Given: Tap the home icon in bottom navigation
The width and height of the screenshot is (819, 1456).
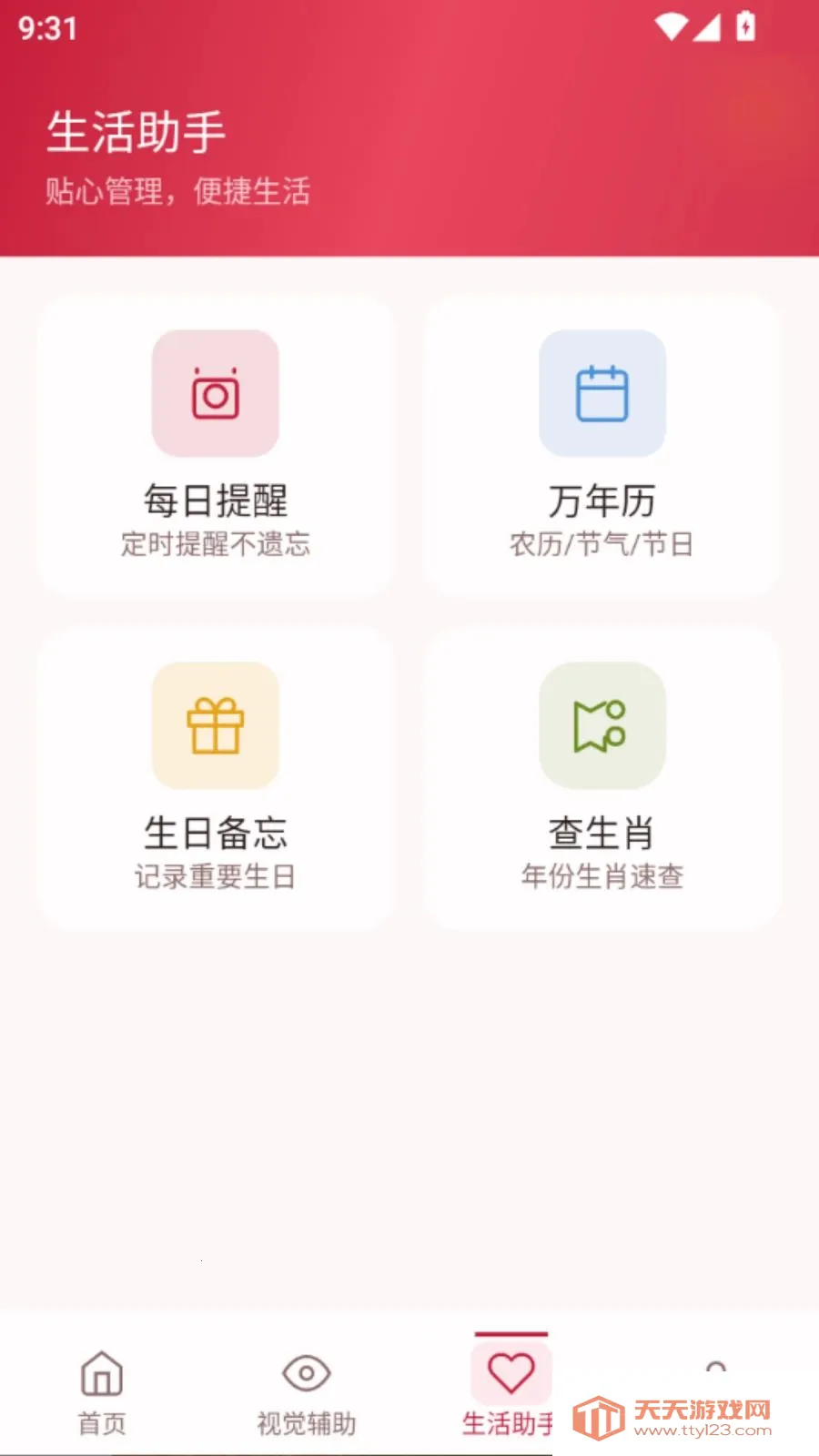Looking at the screenshot, I should click(x=100, y=1372).
